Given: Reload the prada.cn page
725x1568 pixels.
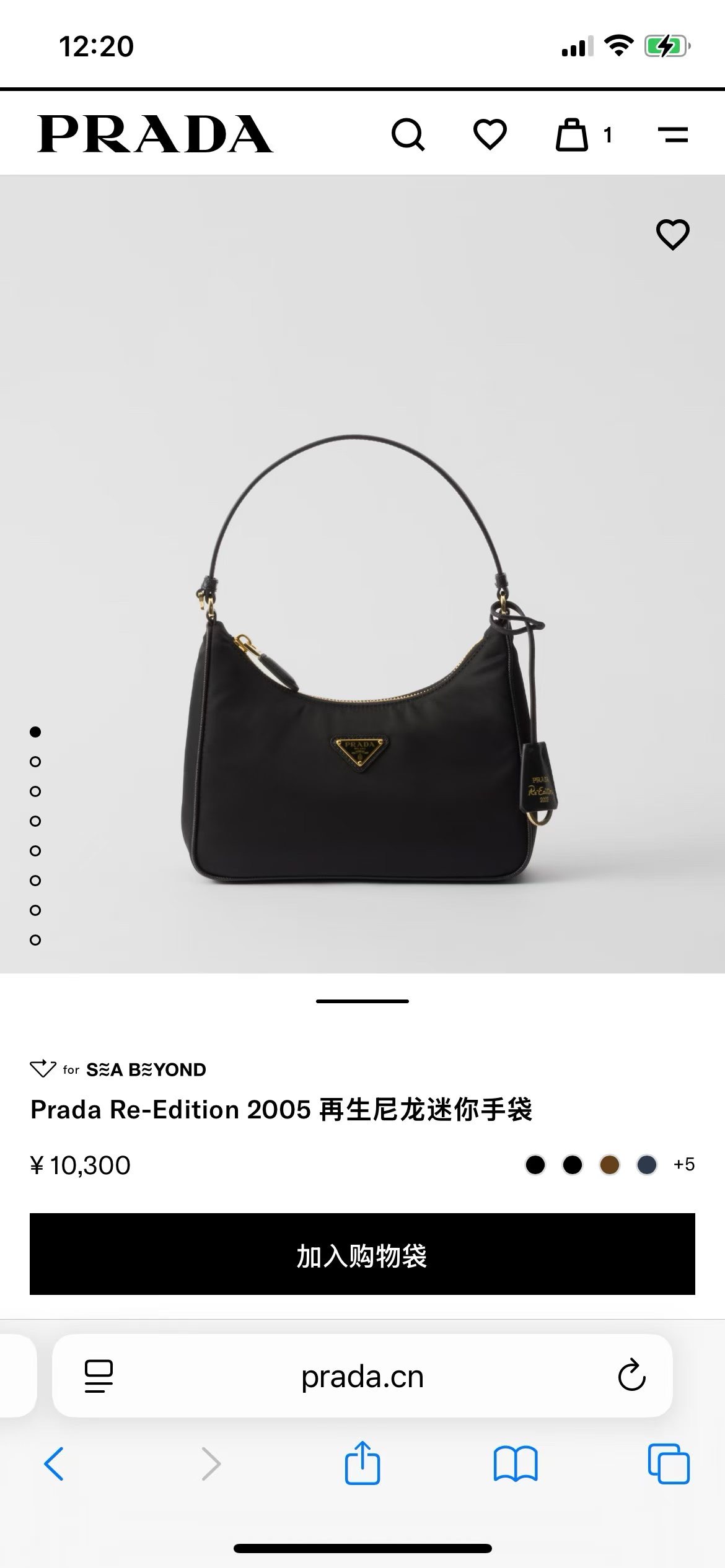Looking at the screenshot, I should [x=631, y=1376].
